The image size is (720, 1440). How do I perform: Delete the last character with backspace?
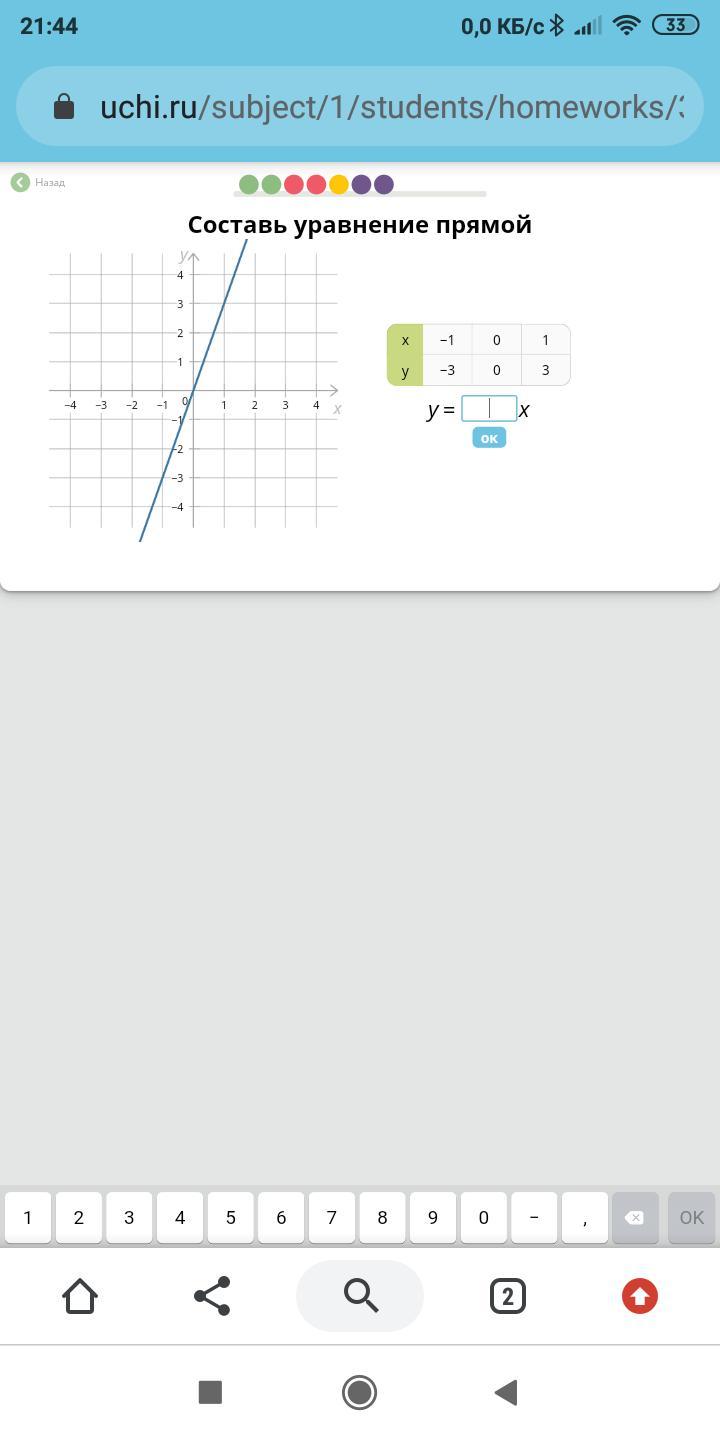[635, 1217]
